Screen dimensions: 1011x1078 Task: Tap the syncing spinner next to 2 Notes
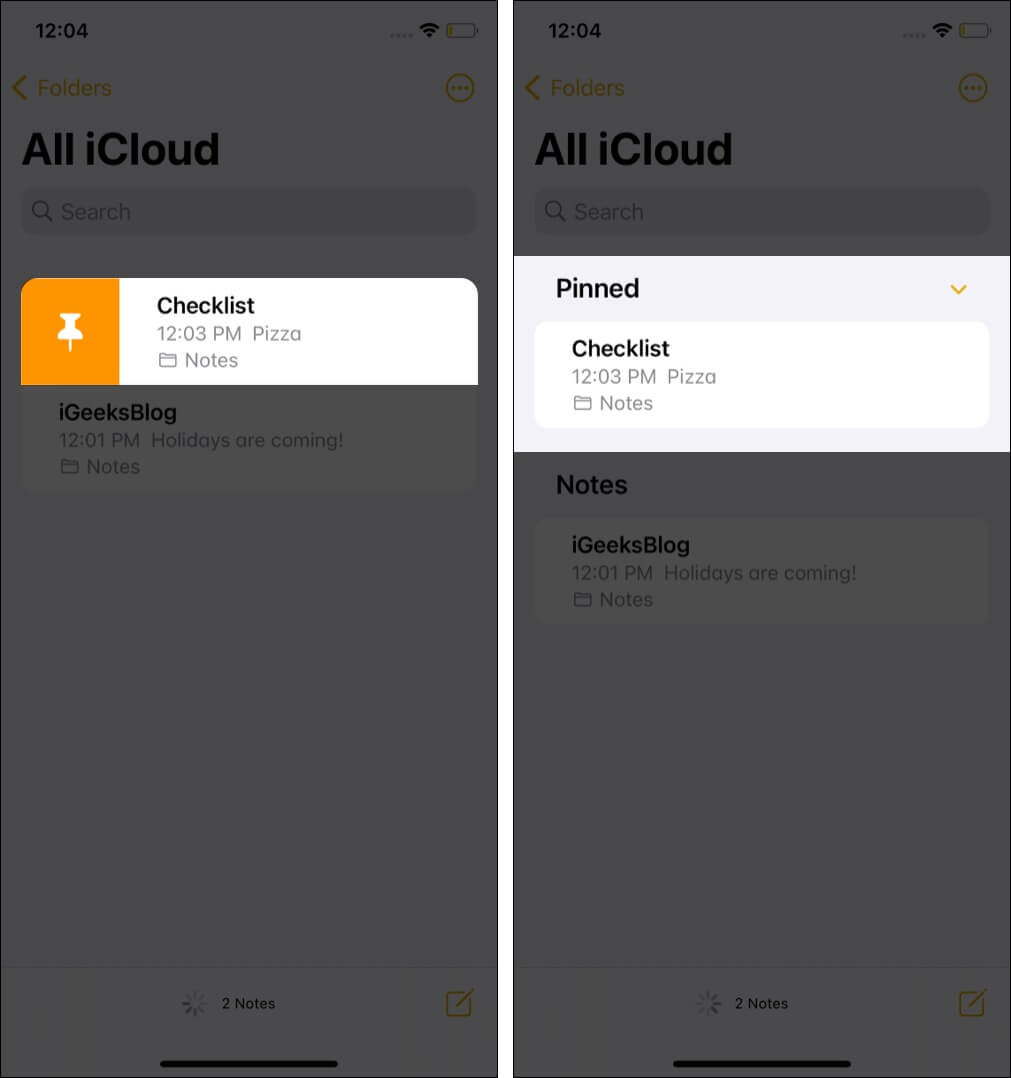193,1003
